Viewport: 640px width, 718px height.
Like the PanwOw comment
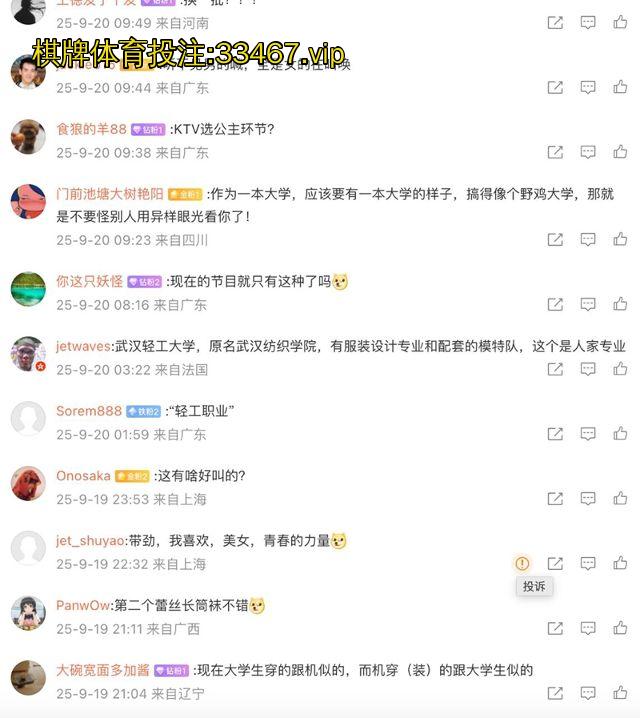621,628
